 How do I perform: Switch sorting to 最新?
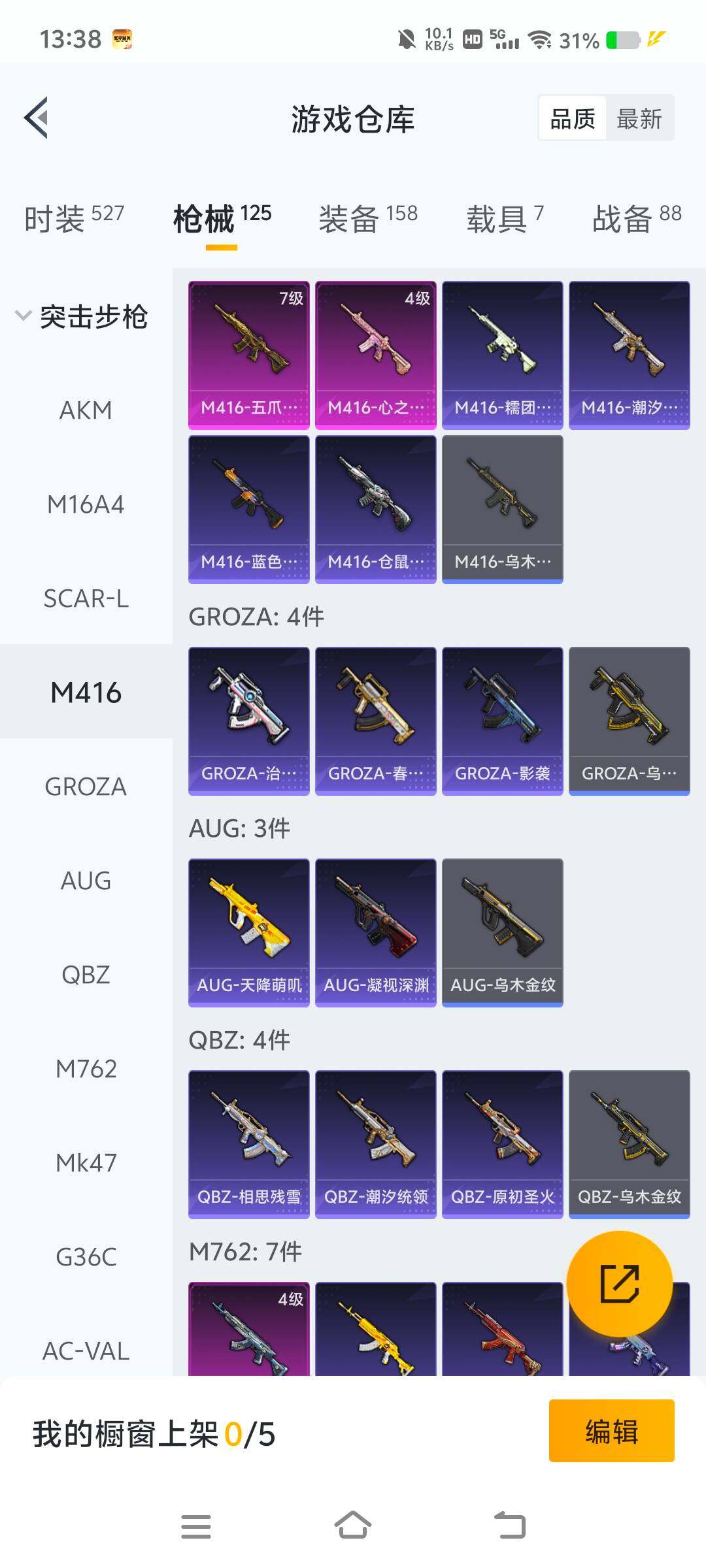[x=639, y=119]
